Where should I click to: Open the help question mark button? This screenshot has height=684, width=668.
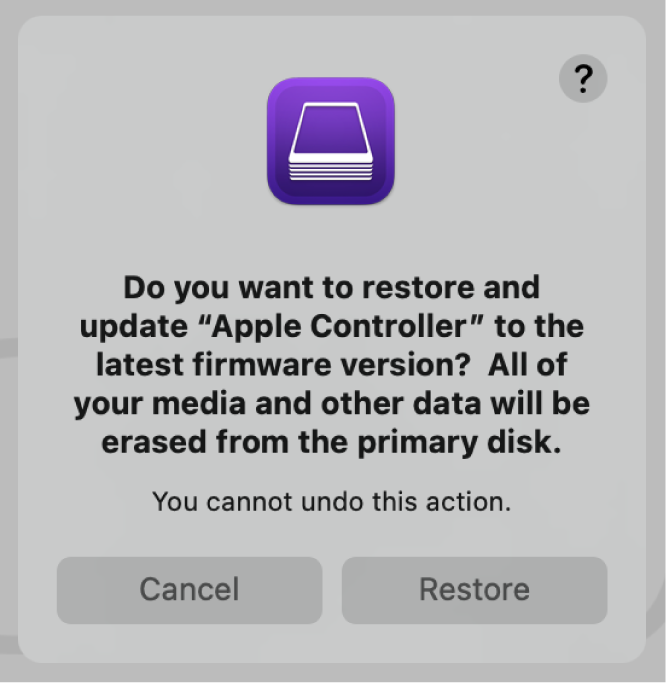coord(583,78)
